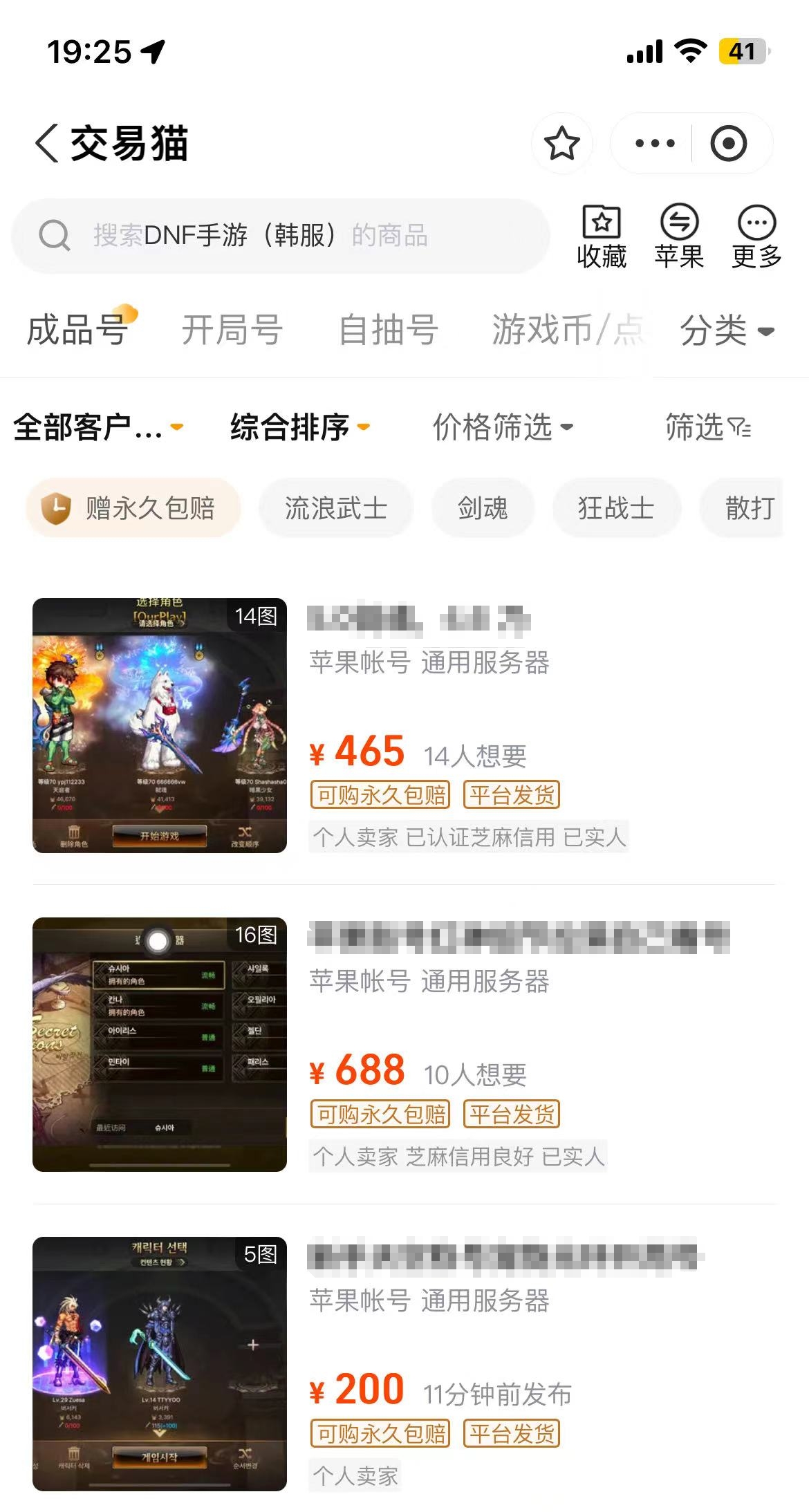Select 赠永久包赔 filter chip
Screen dimensions: 809x1512
click(x=133, y=508)
